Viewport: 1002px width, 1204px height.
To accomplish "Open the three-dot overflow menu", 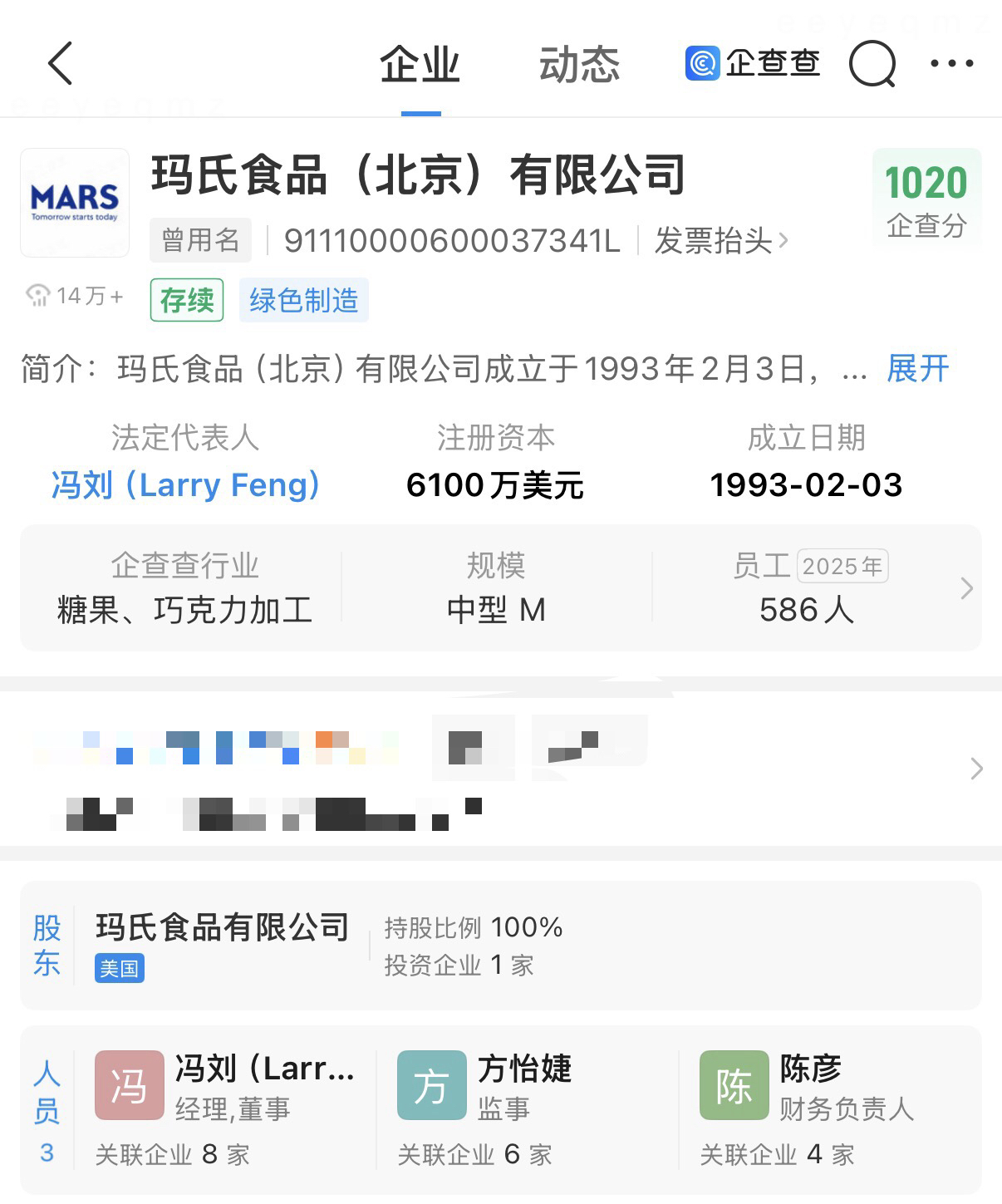I will tap(952, 63).
